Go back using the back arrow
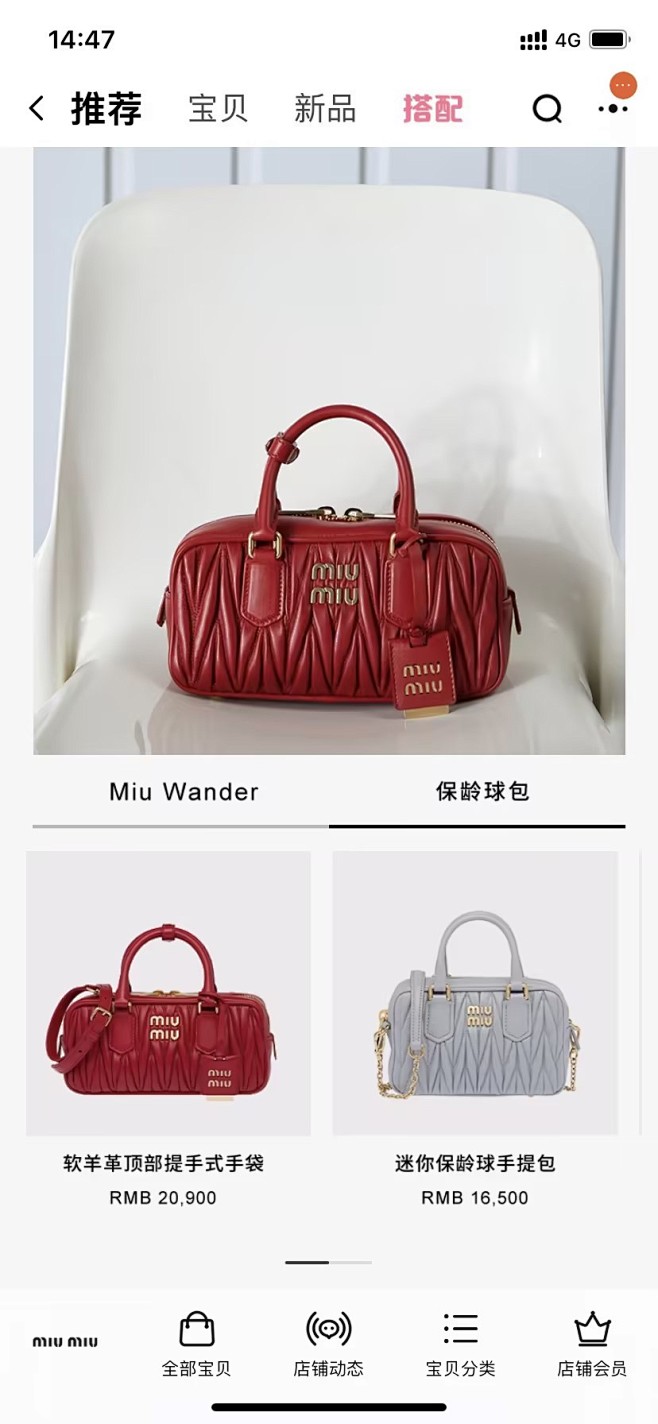The width and height of the screenshot is (658, 1424). [37, 108]
